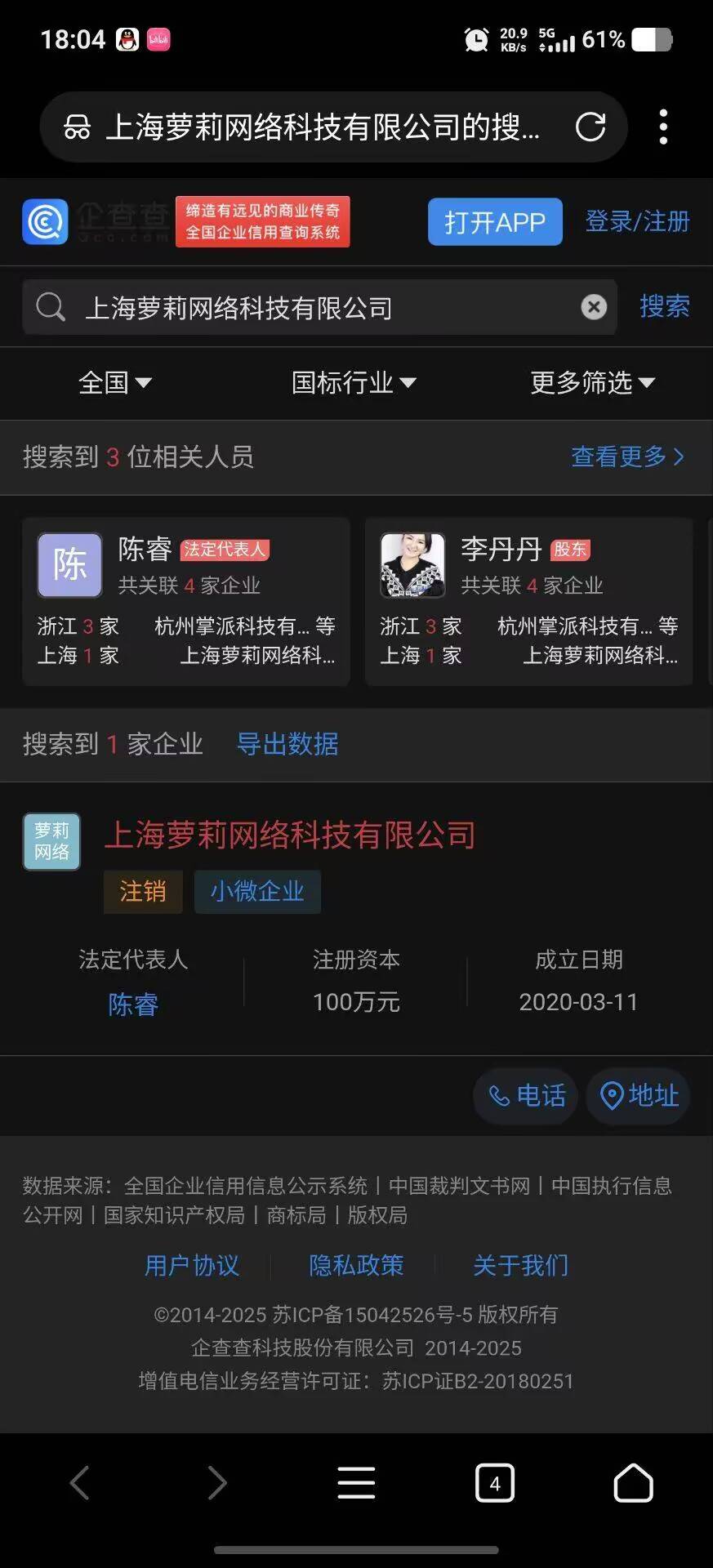Open the browser tabs switcher showing 4
The height and width of the screenshot is (1568, 713).
(x=495, y=1482)
